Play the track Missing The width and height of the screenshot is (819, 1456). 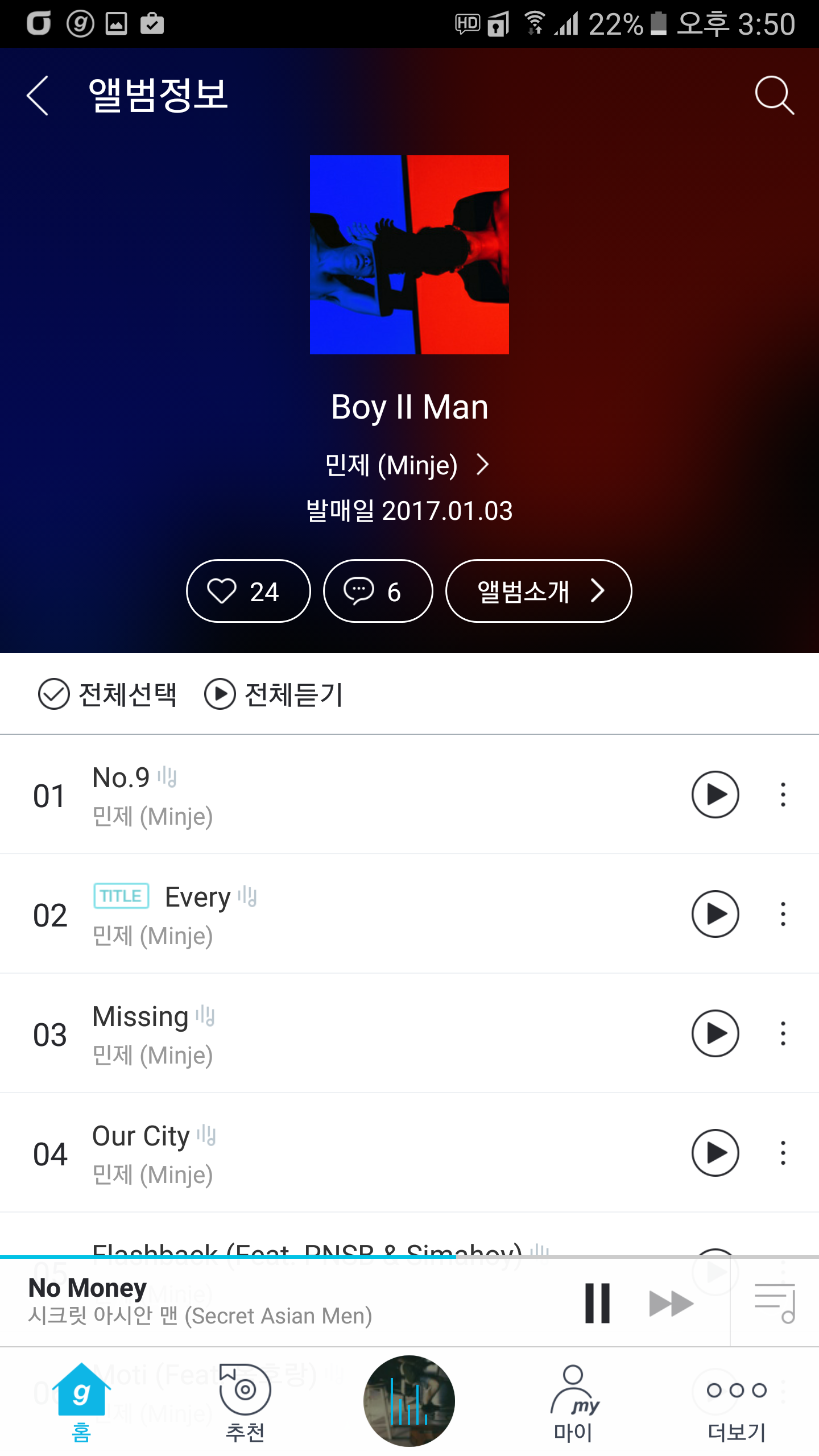(715, 1033)
